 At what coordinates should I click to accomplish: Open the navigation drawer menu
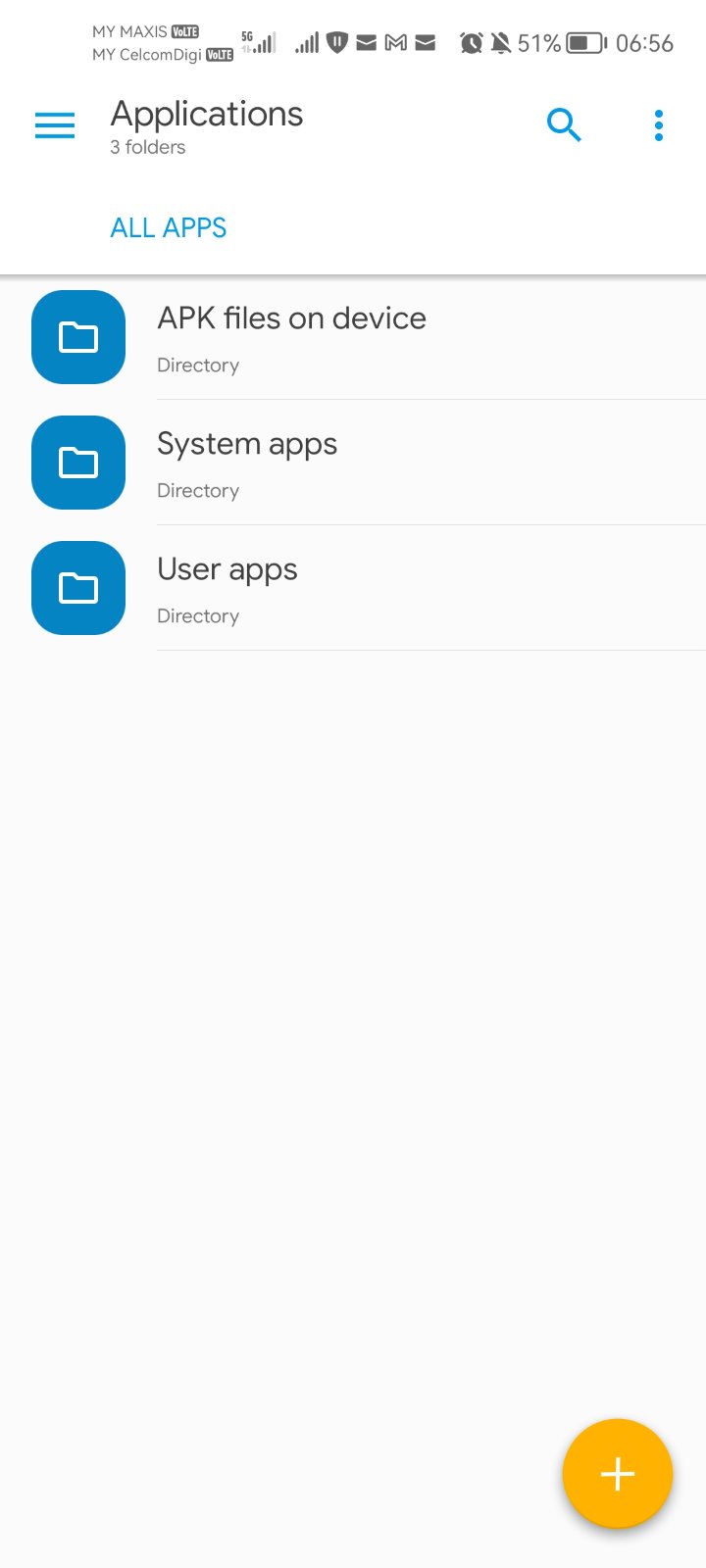tap(55, 125)
